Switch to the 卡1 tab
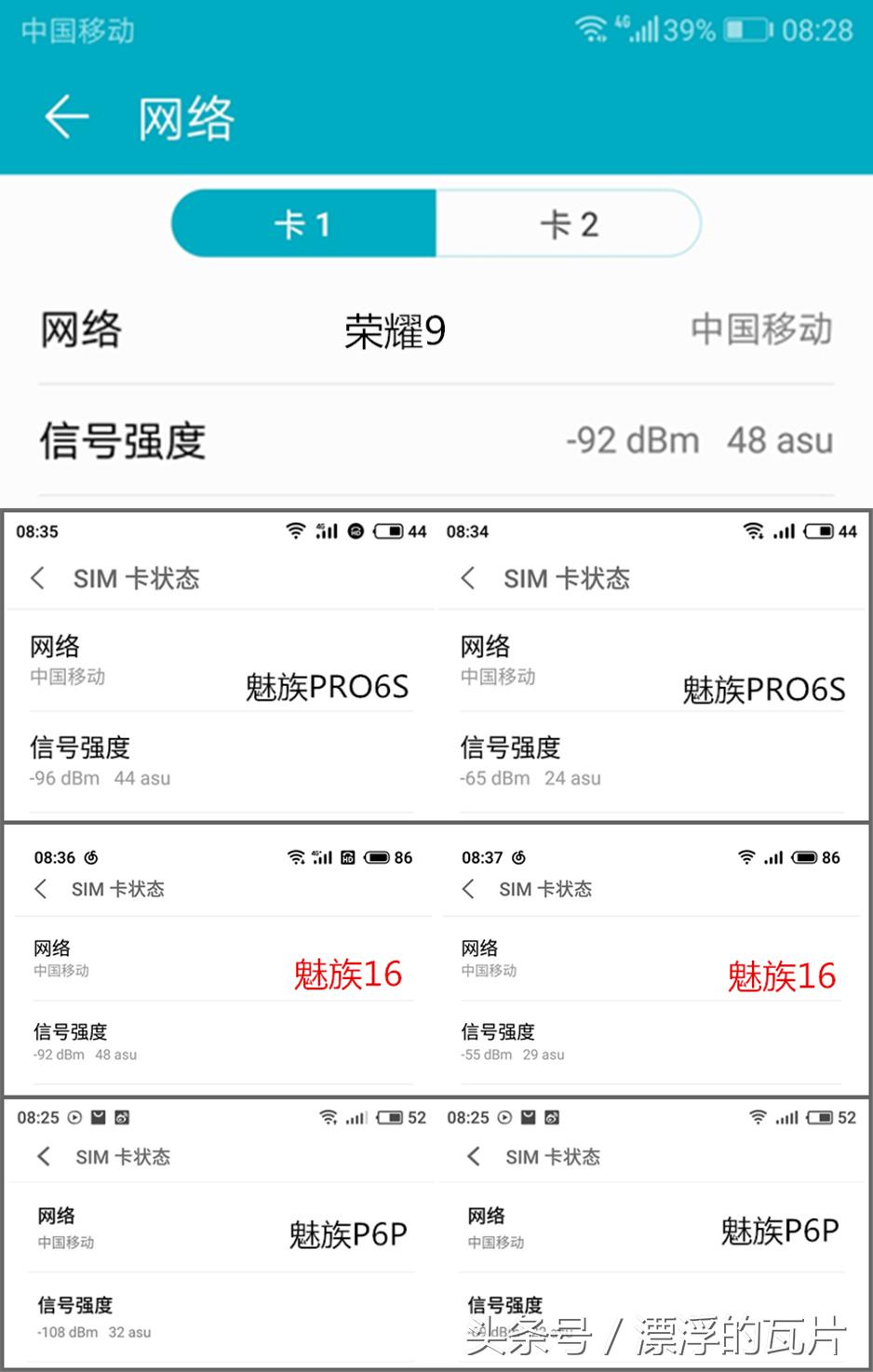 tap(303, 223)
